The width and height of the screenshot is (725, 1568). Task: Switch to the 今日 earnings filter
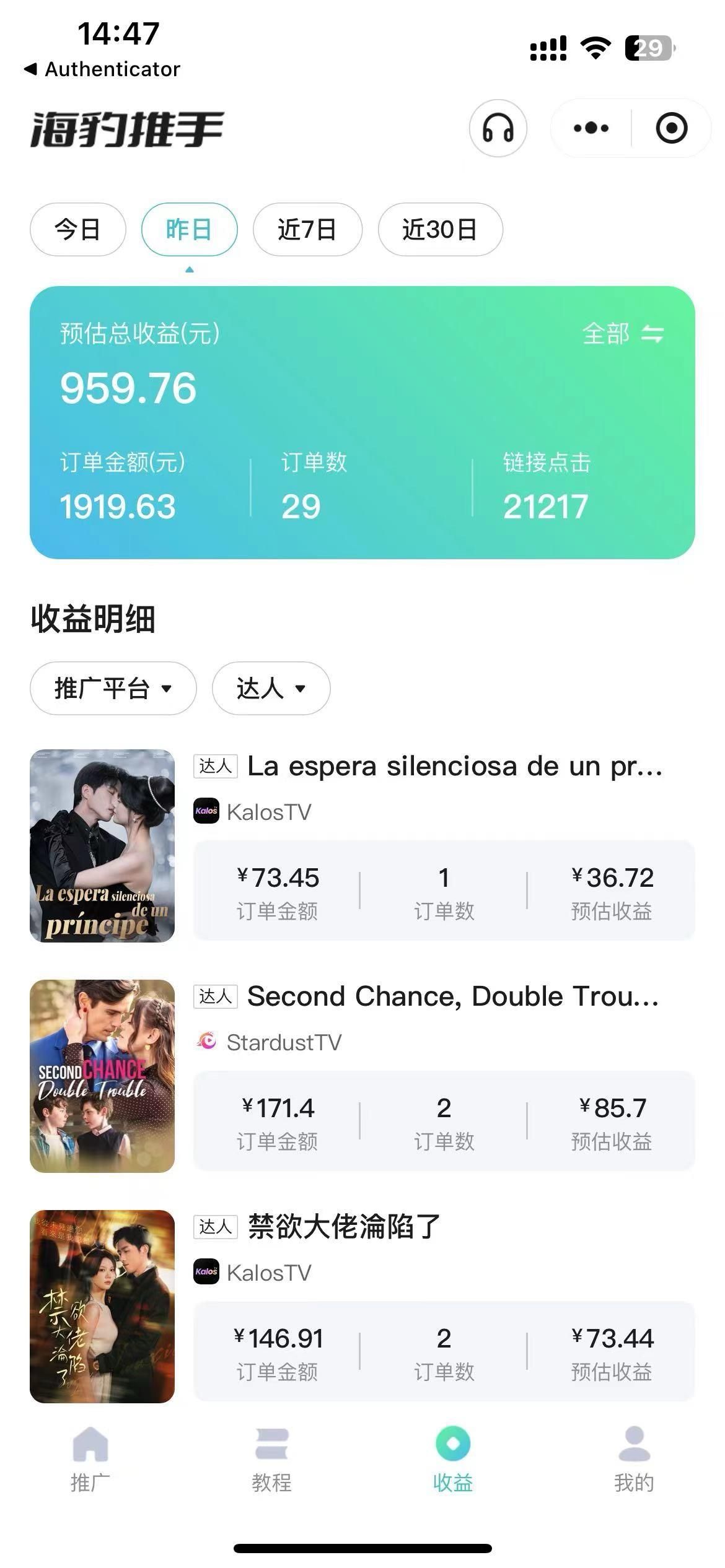[77, 230]
